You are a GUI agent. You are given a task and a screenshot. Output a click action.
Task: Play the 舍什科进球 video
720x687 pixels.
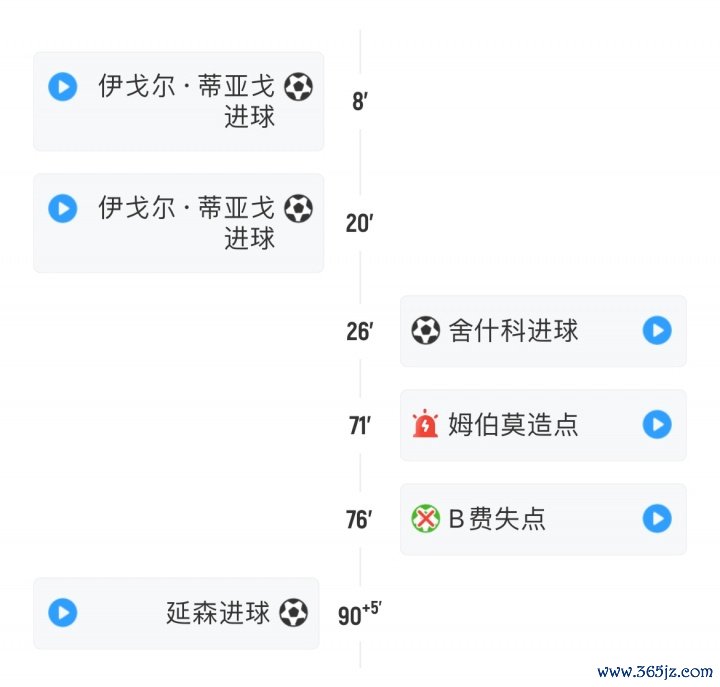coord(656,331)
